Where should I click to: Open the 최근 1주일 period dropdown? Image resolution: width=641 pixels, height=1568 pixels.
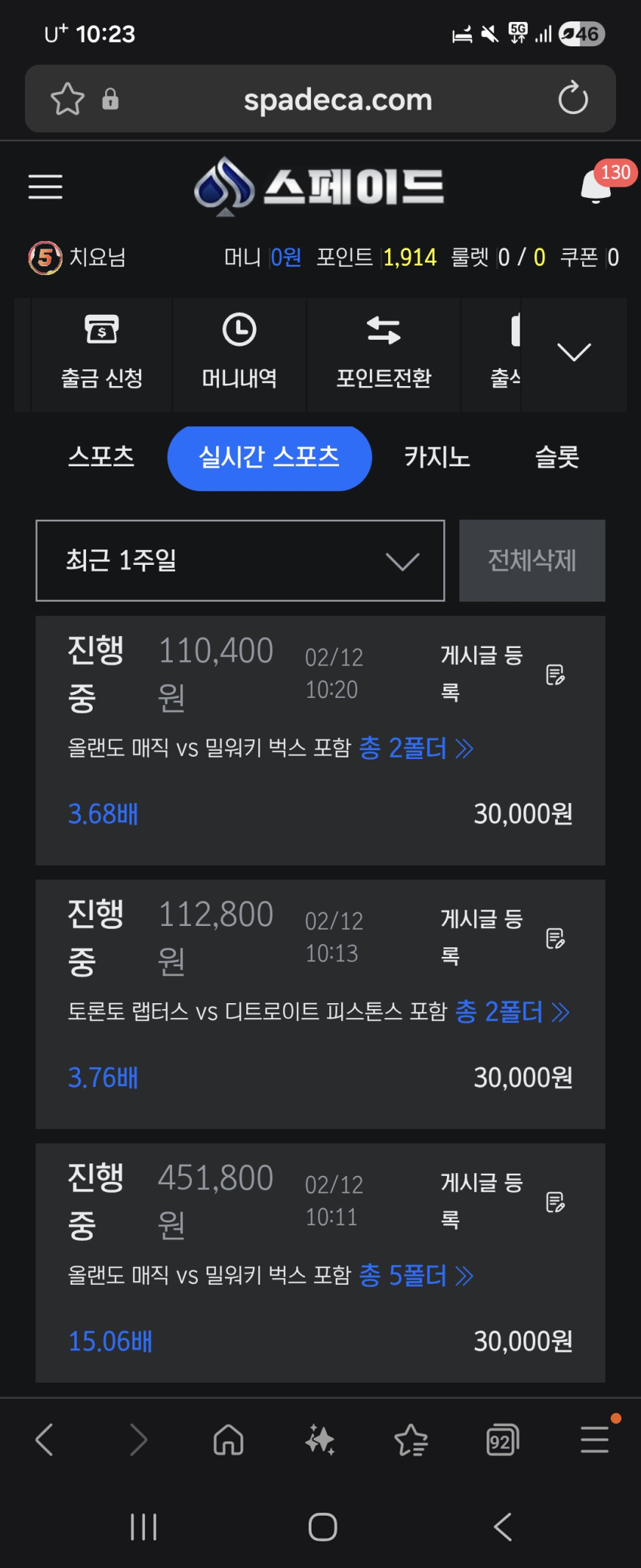click(240, 560)
